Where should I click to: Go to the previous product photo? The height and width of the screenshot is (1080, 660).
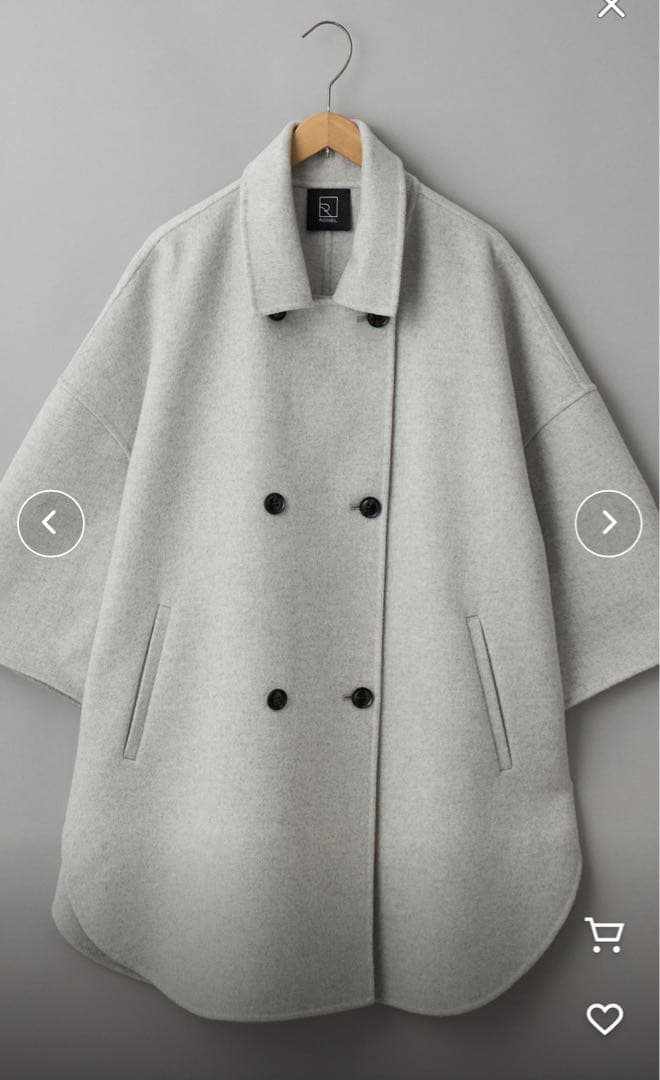51,523
